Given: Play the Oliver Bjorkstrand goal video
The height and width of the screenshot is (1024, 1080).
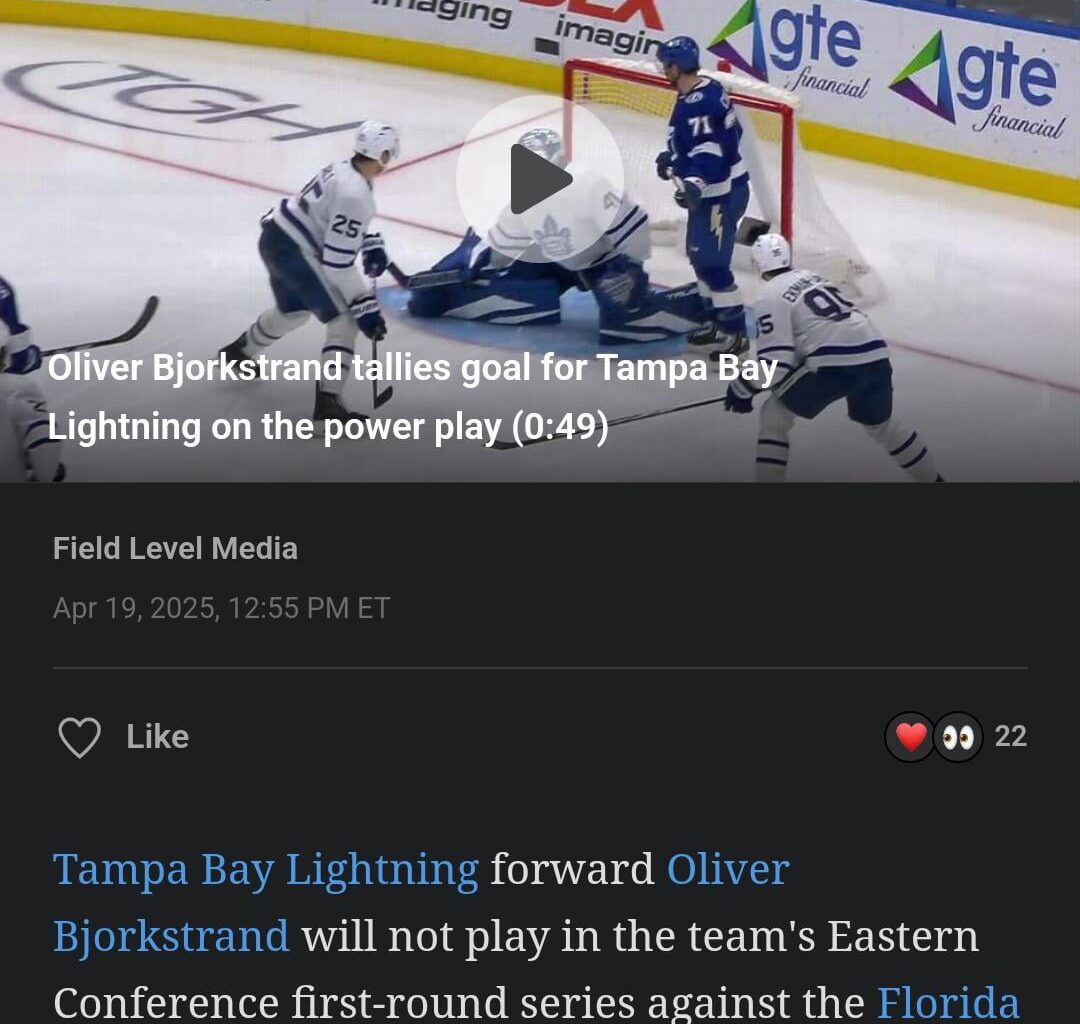Looking at the screenshot, I should 540,179.
